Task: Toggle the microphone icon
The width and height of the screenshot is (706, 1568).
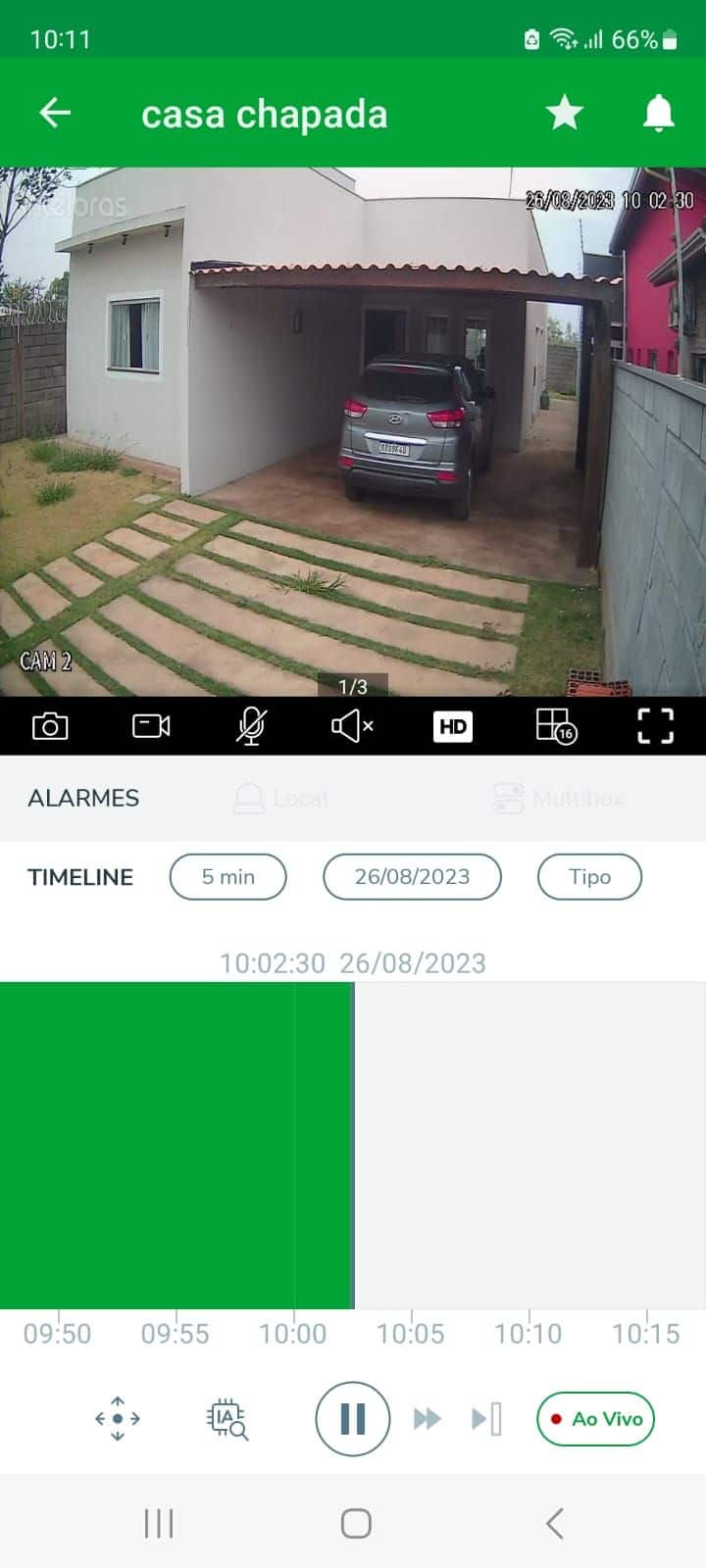Action: point(251,726)
